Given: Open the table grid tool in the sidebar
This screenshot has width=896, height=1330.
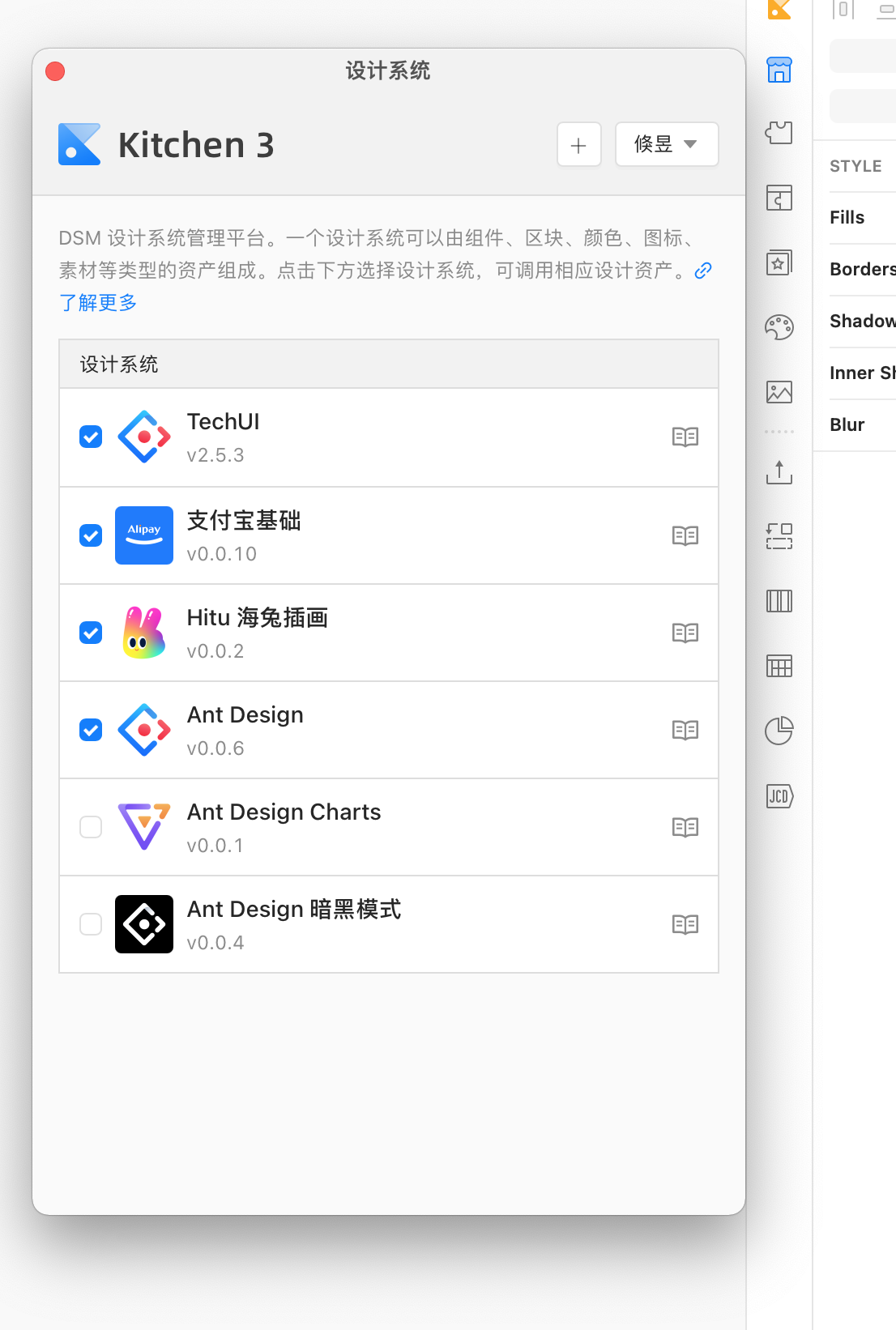Looking at the screenshot, I should tap(779, 666).
